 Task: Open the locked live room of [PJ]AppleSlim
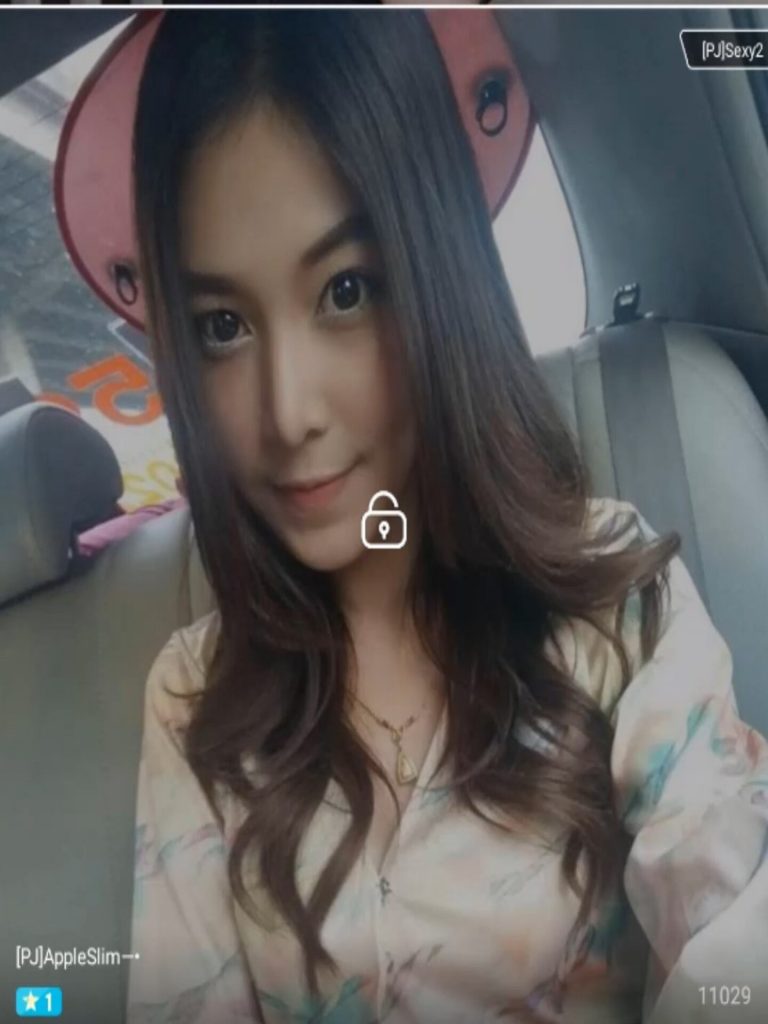[x=384, y=520]
